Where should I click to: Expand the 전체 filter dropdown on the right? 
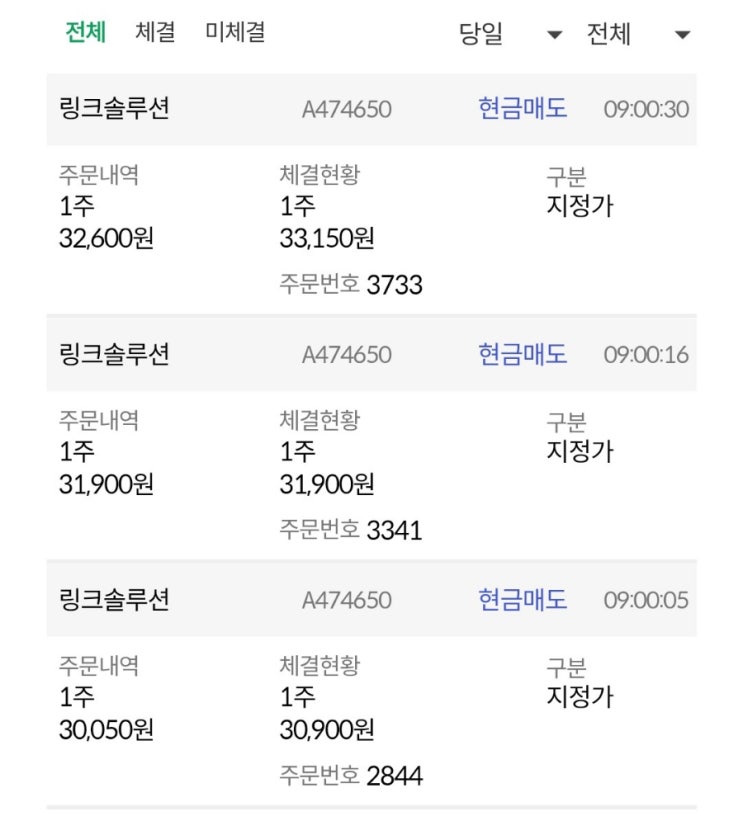[x=638, y=35]
